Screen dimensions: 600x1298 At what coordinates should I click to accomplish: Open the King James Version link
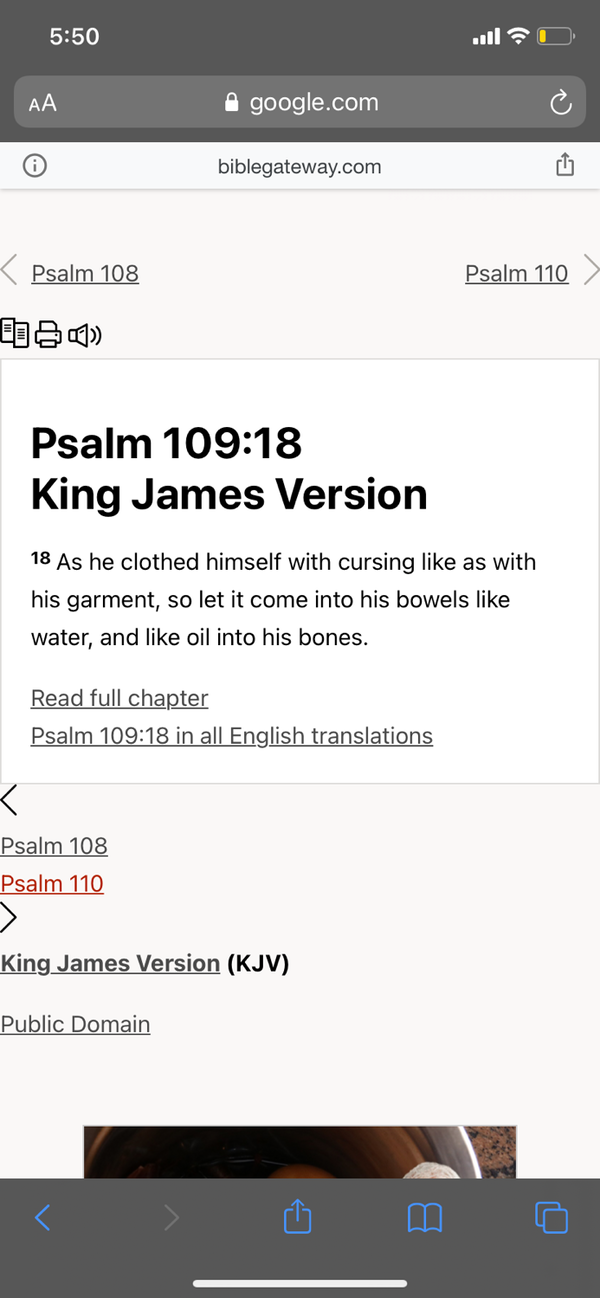pyautogui.click(x=110, y=964)
